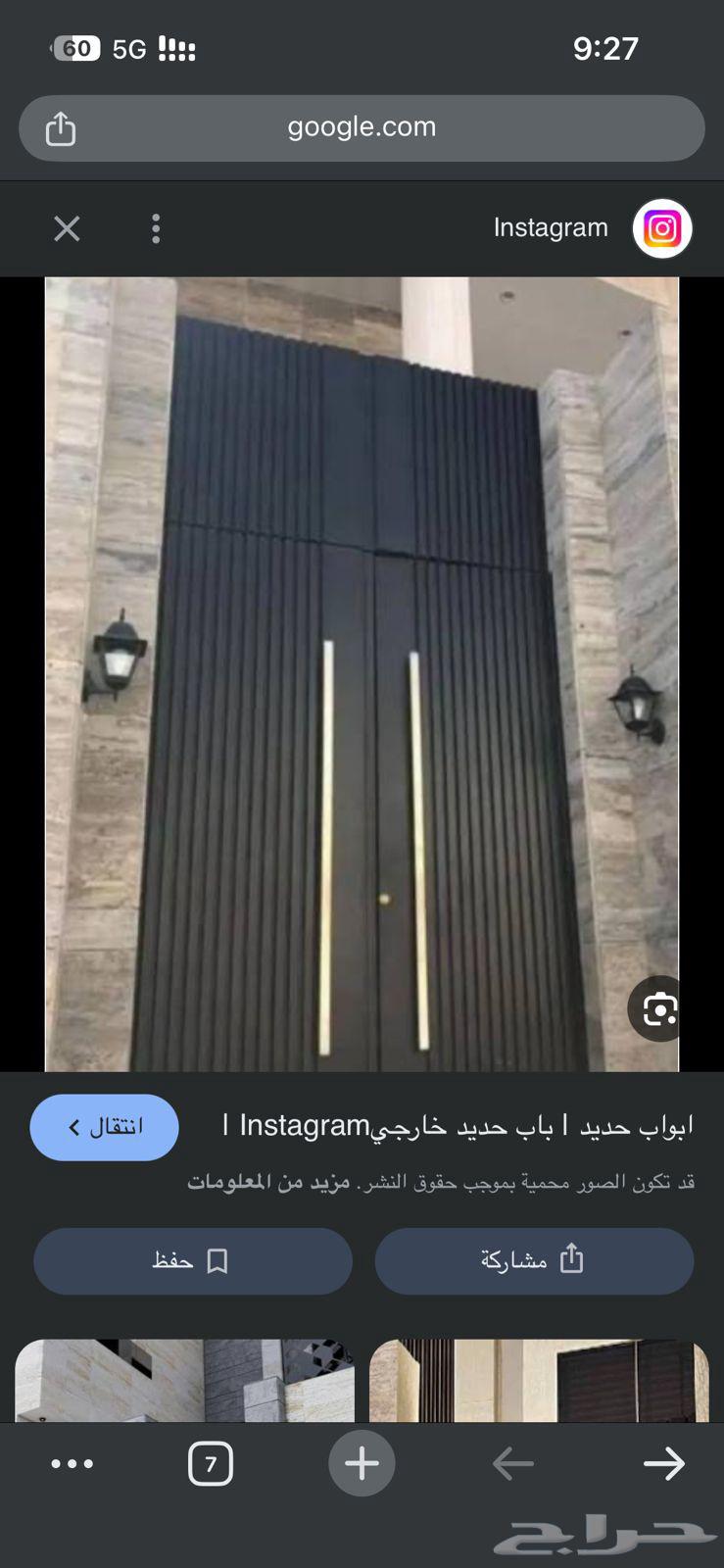Tap the Instagram source label
The width and height of the screenshot is (724, 1568).
tap(551, 227)
